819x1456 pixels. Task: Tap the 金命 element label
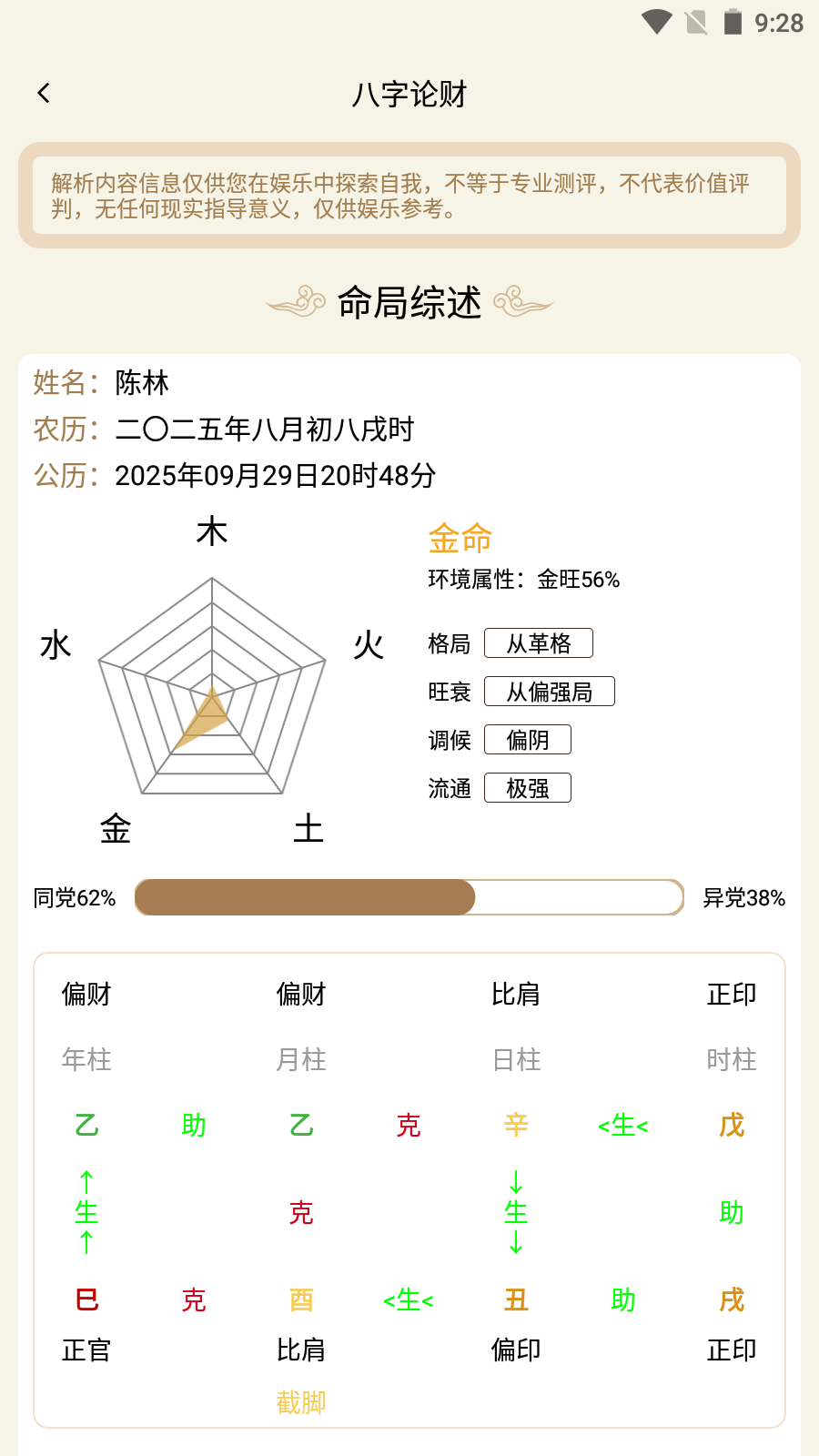pos(459,539)
